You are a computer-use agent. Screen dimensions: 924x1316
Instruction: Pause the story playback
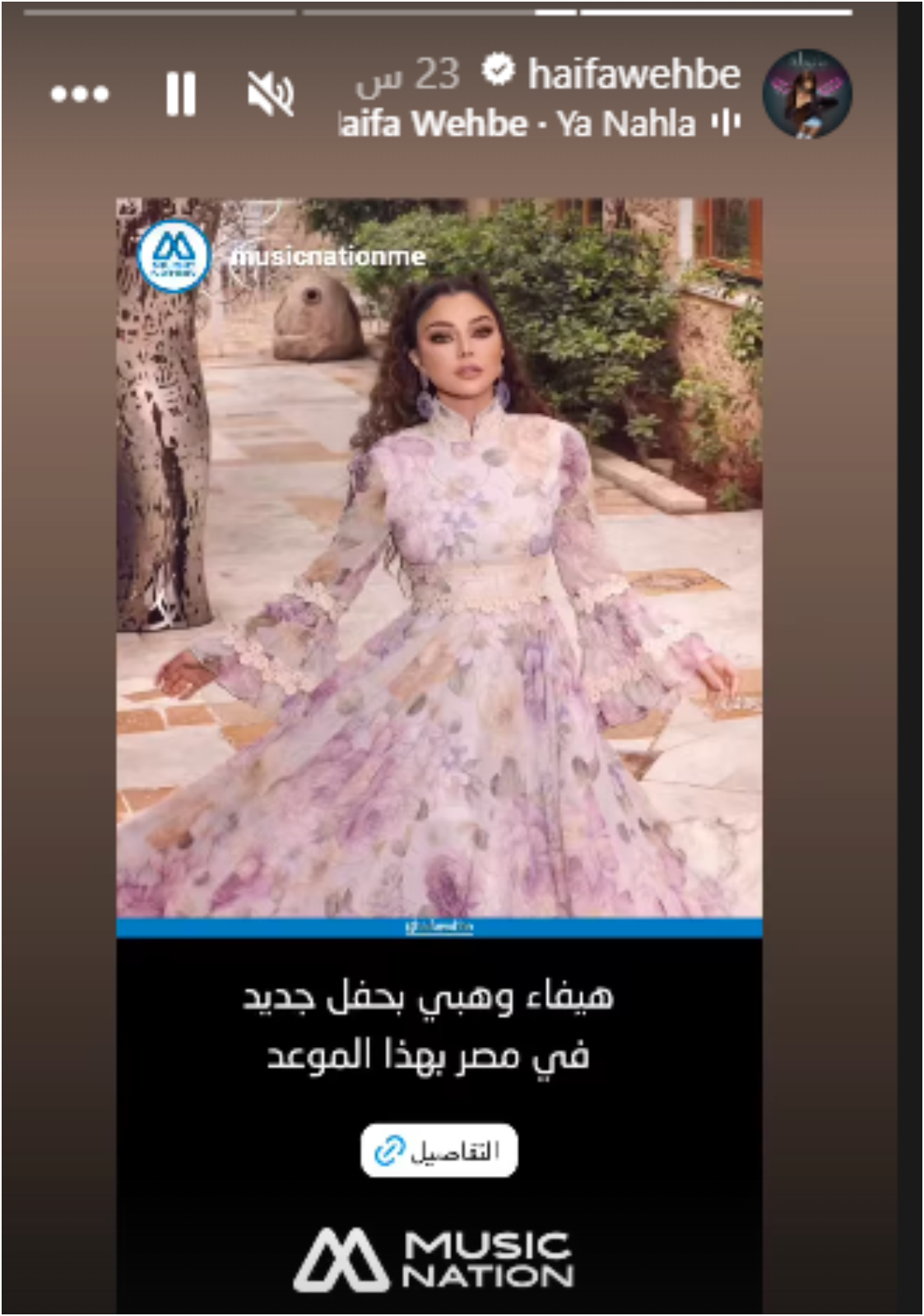pos(180,94)
